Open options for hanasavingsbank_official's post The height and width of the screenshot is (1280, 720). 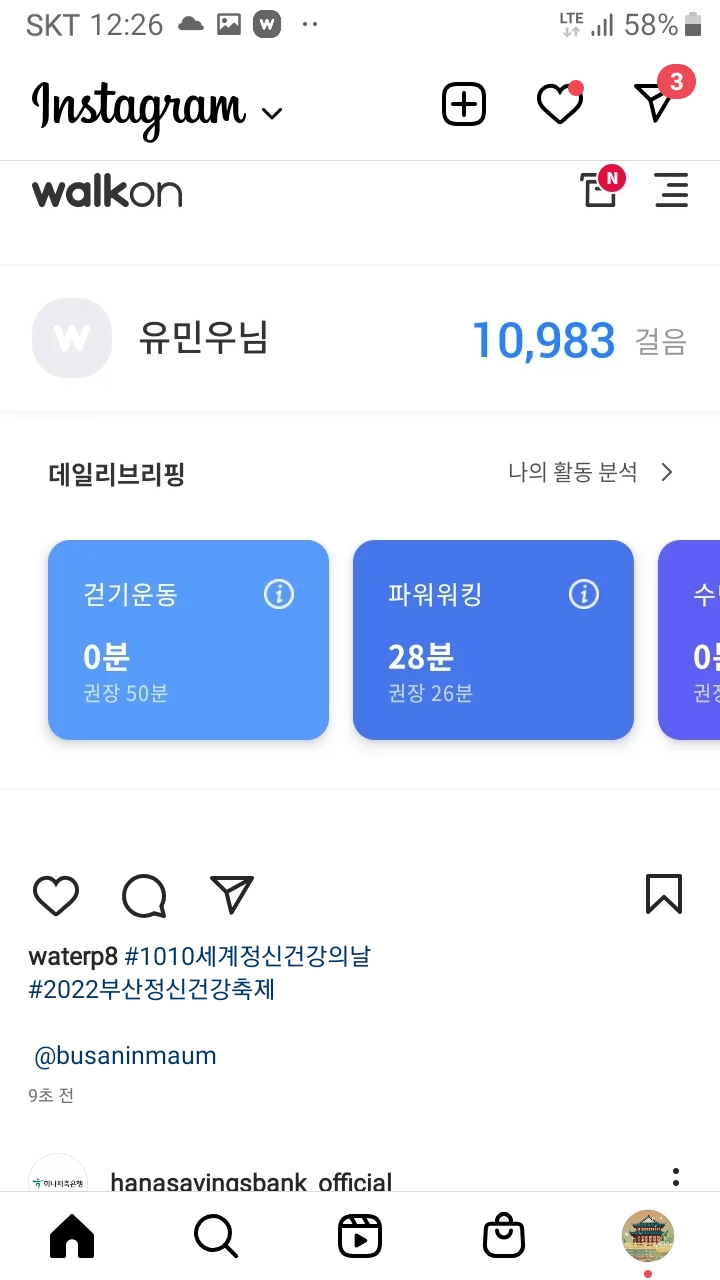676,1177
